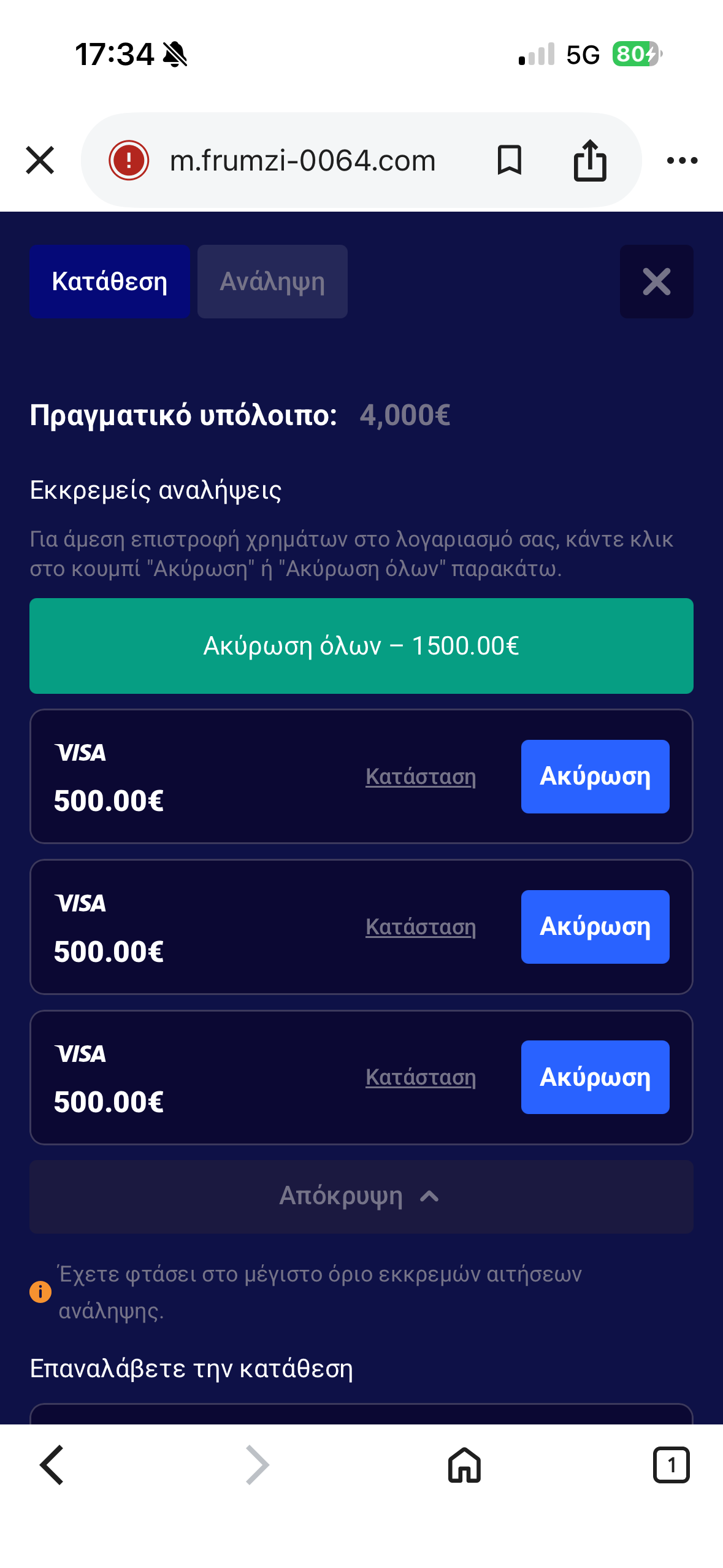The height and width of the screenshot is (1568, 723).
Task: Go to the browser home page
Action: click(464, 1465)
